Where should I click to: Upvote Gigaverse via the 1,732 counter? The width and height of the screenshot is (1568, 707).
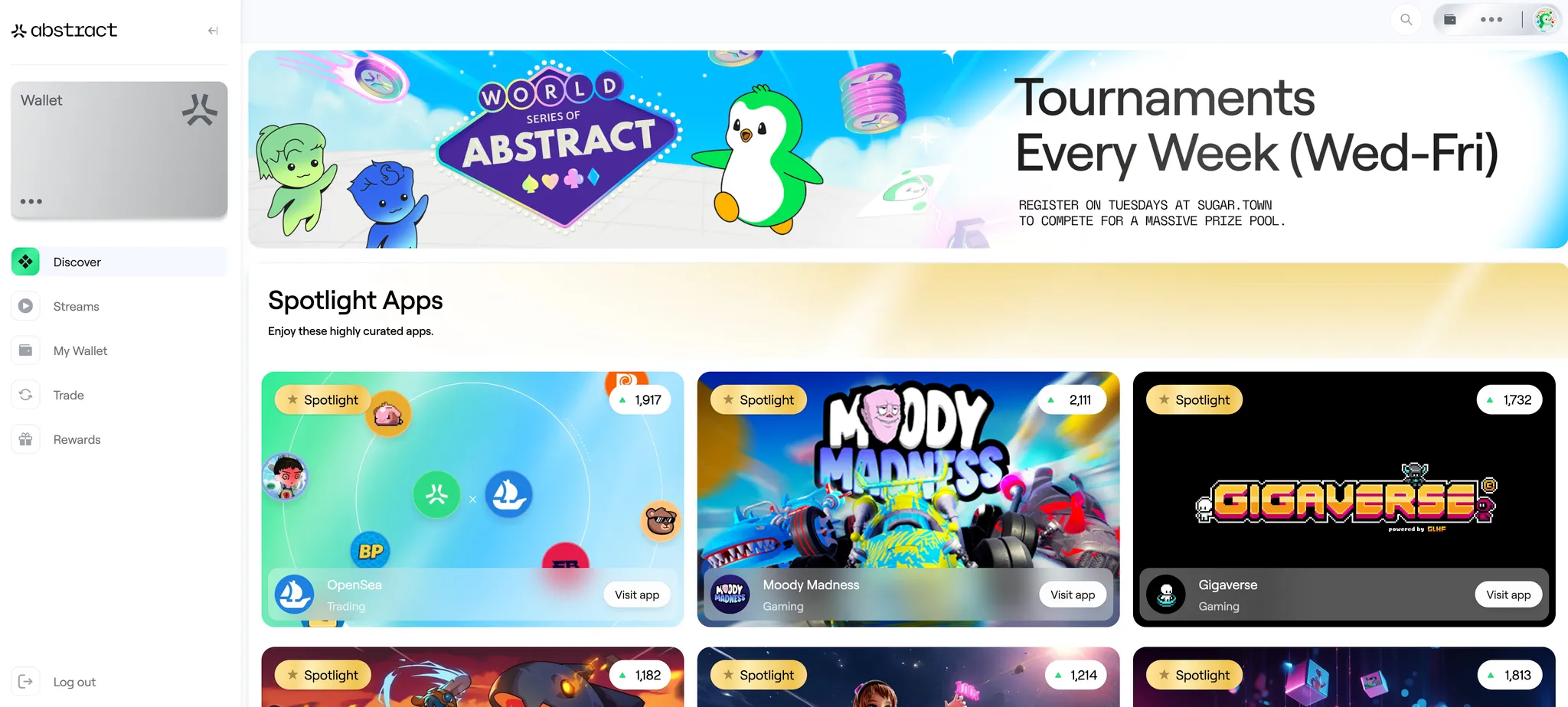coord(1508,399)
